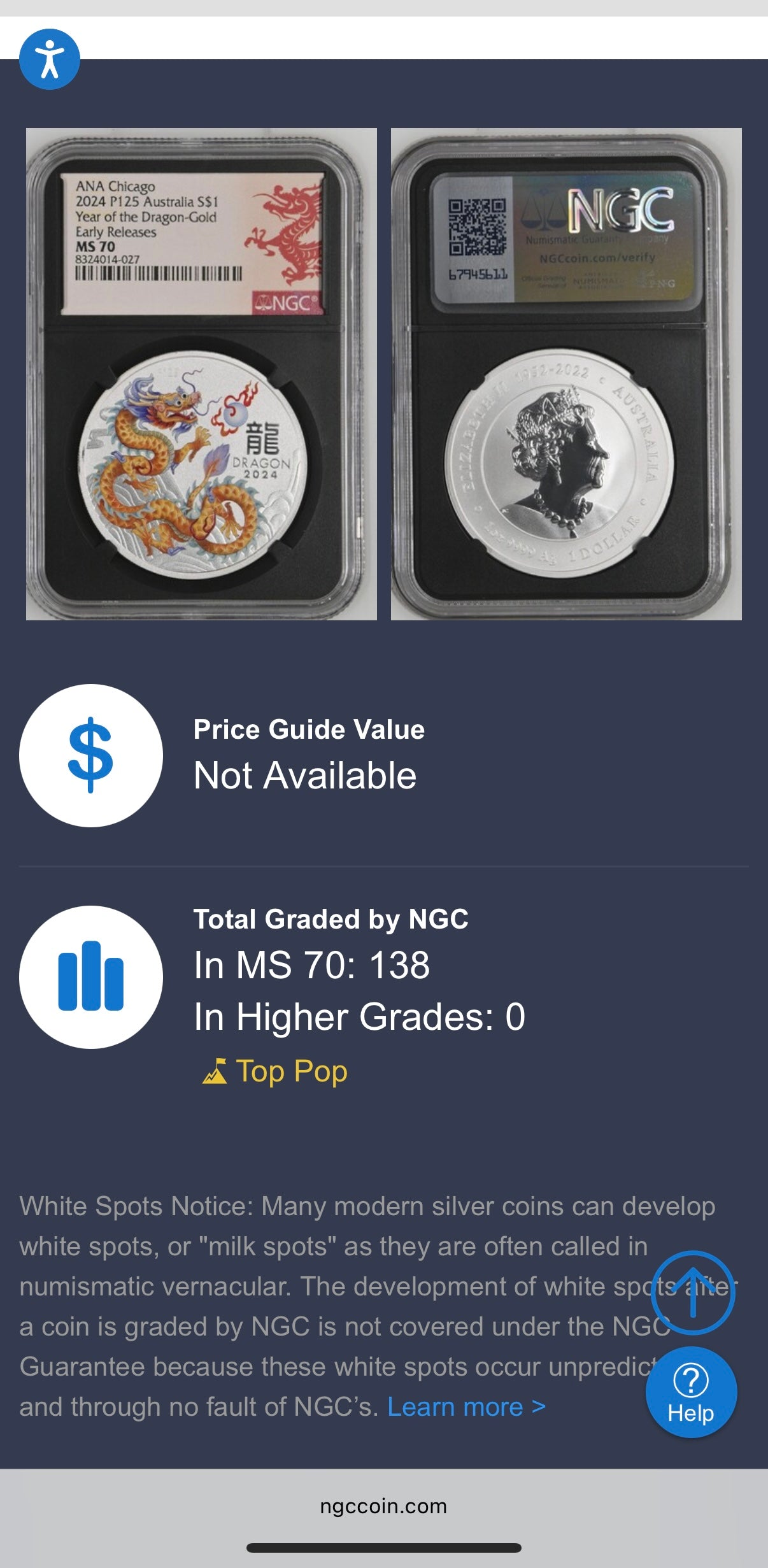Screen dimensions: 768x1568
Task: Open the Top Pop link
Action: point(275,1071)
